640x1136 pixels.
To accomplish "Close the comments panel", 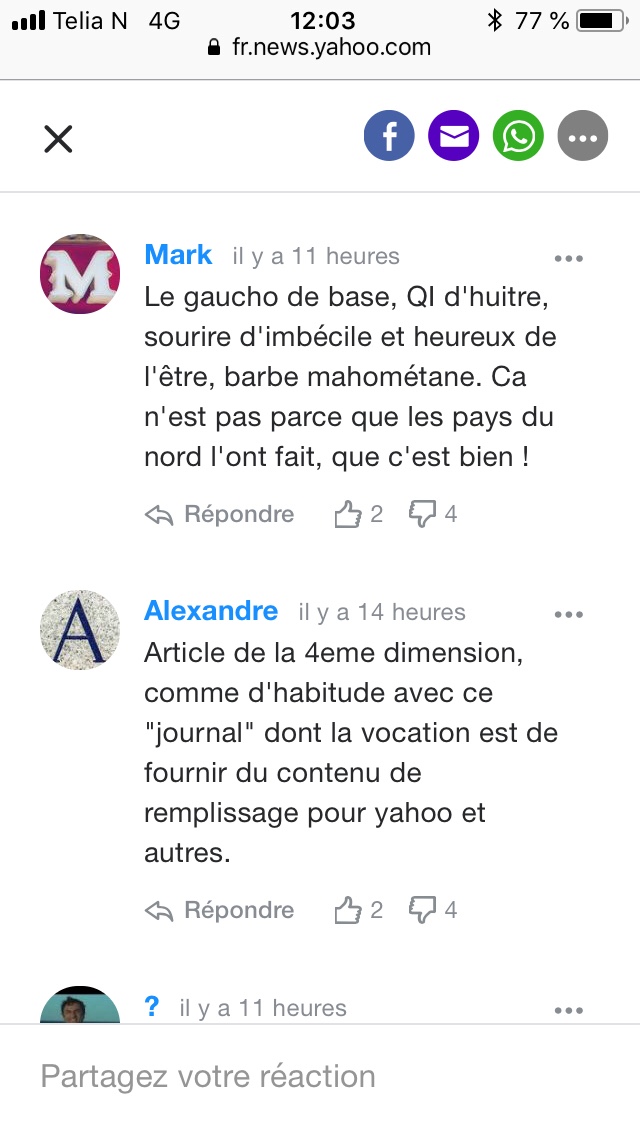I will [x=58, y=138].
